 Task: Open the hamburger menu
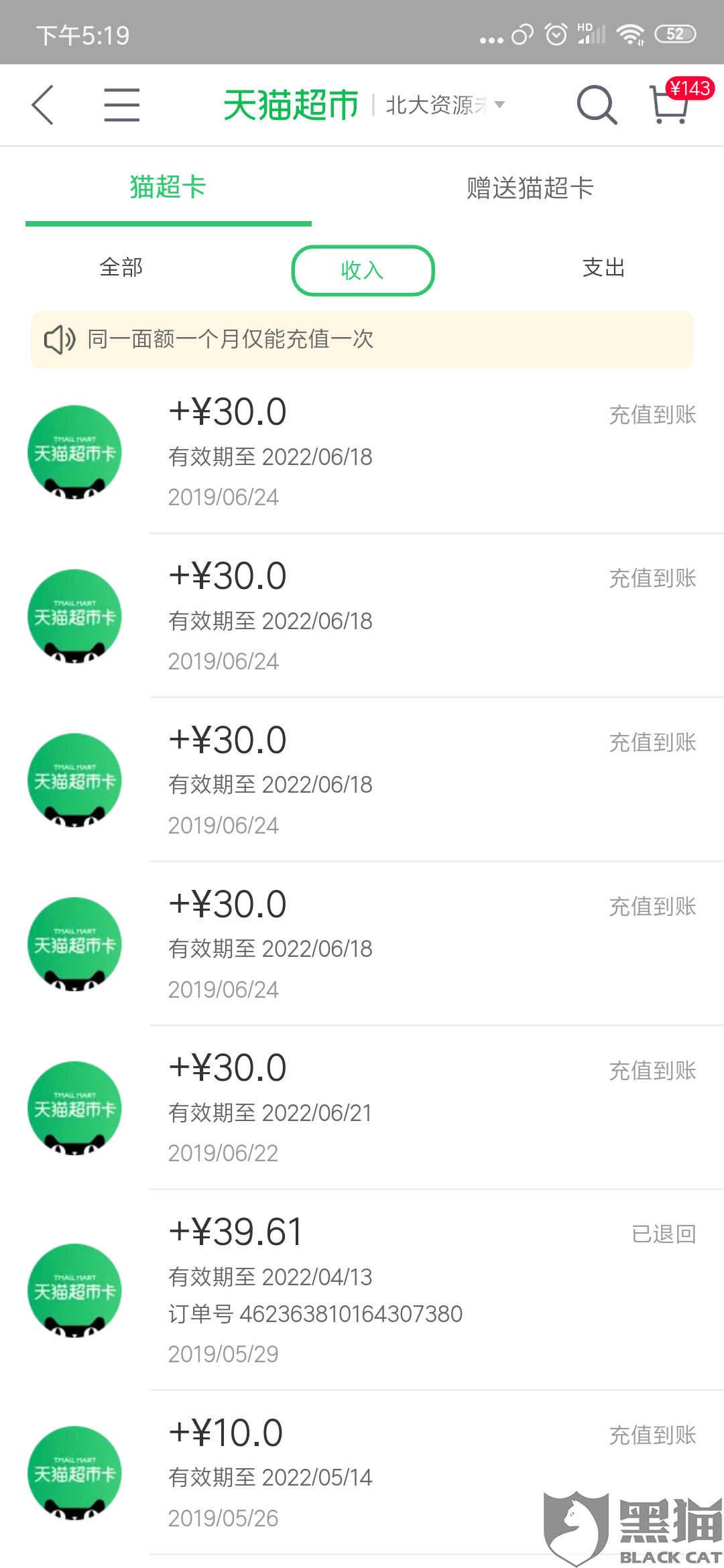[122, 105]
